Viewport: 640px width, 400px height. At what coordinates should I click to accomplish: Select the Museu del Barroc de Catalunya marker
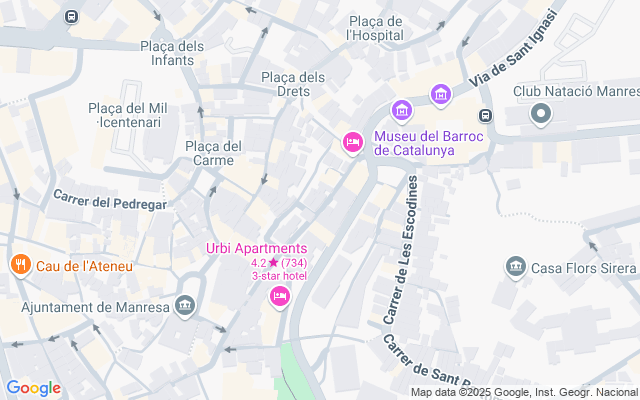tap(402, 109)
